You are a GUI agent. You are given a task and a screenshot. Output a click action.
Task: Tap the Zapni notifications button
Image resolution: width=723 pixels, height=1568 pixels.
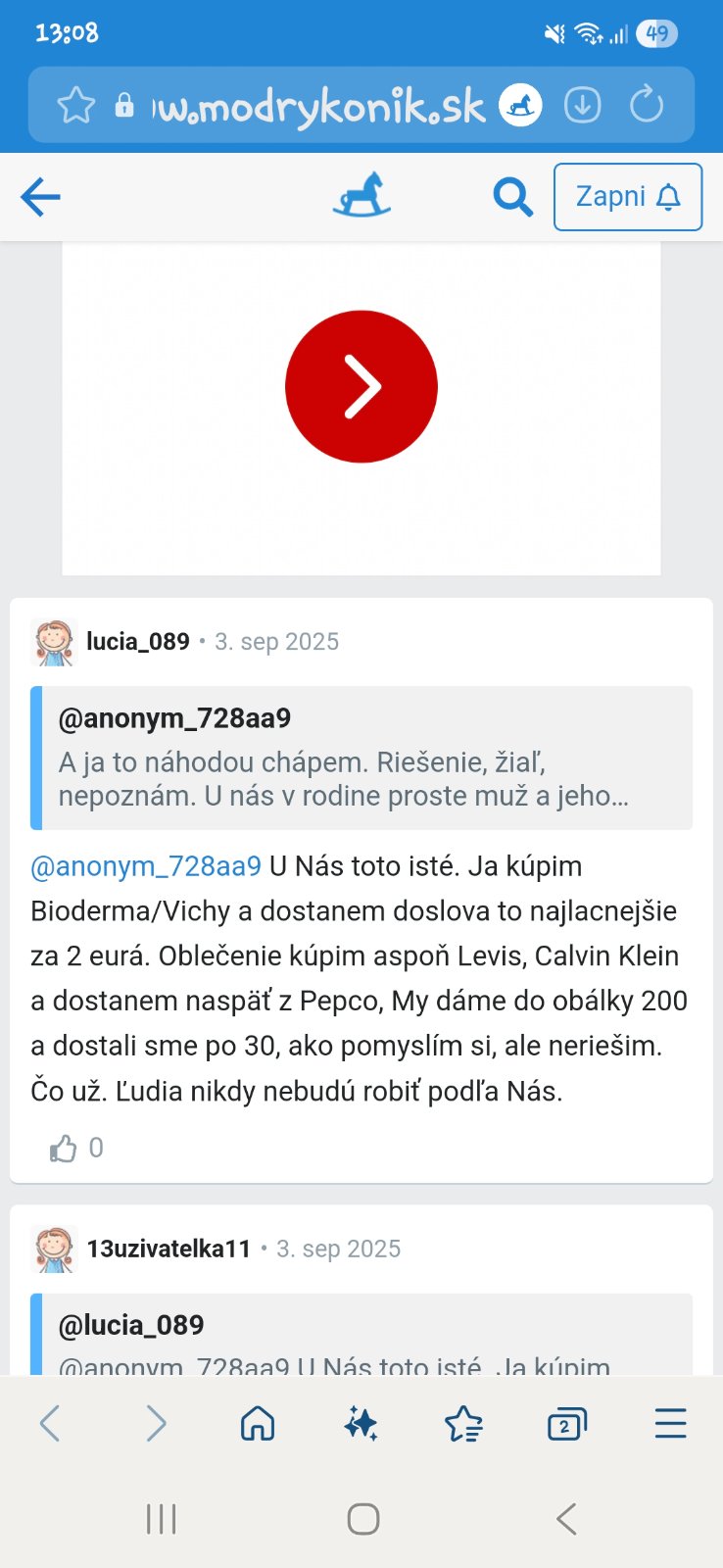pyautogui.click(x=627, y=197)
